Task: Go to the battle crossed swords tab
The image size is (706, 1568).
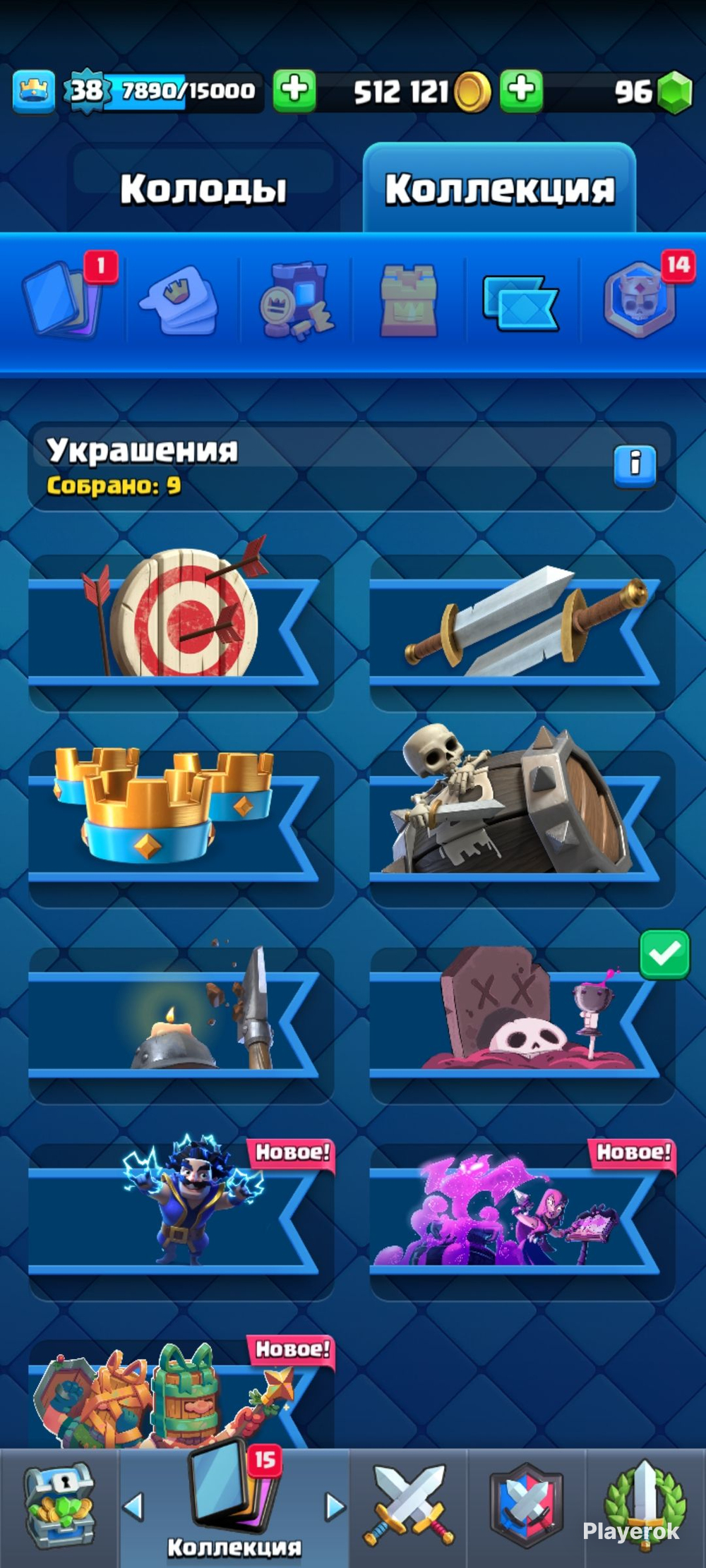Action: 408,1507
